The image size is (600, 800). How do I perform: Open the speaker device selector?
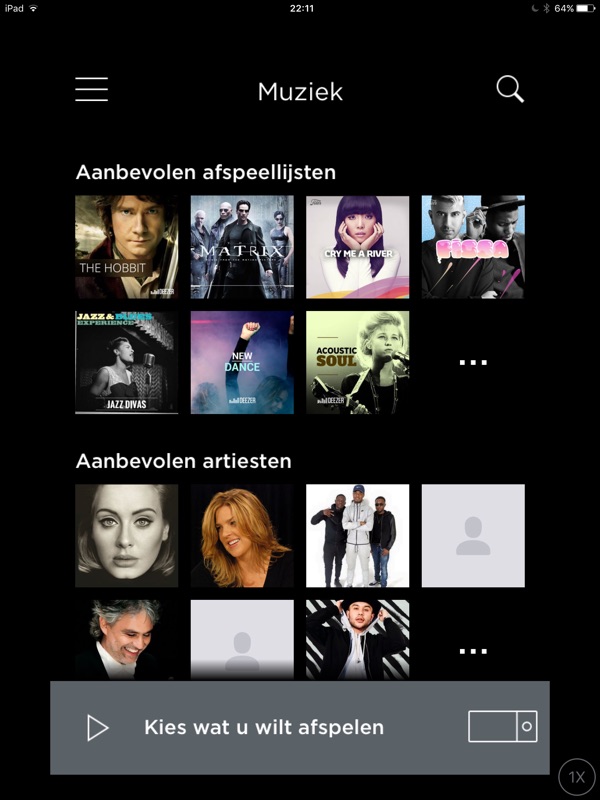coord(503,727)
